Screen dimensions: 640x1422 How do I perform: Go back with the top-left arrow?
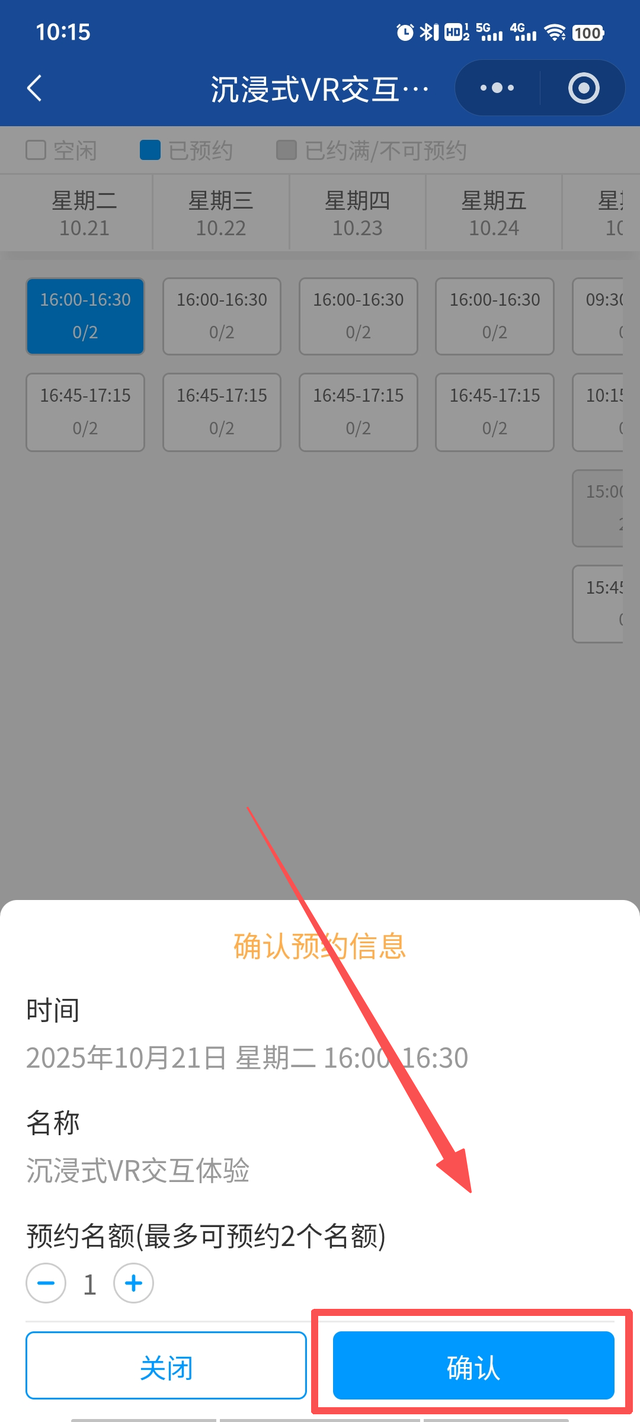(35, 88)
